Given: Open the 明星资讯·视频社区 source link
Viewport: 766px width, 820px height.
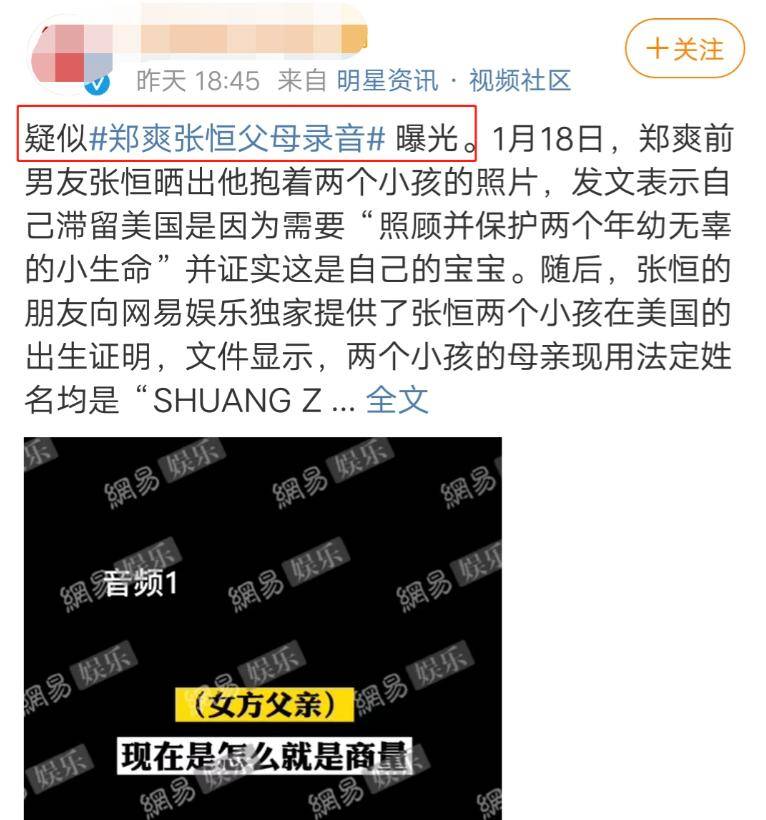Looking at the screenshot, I should pos(453,81).
